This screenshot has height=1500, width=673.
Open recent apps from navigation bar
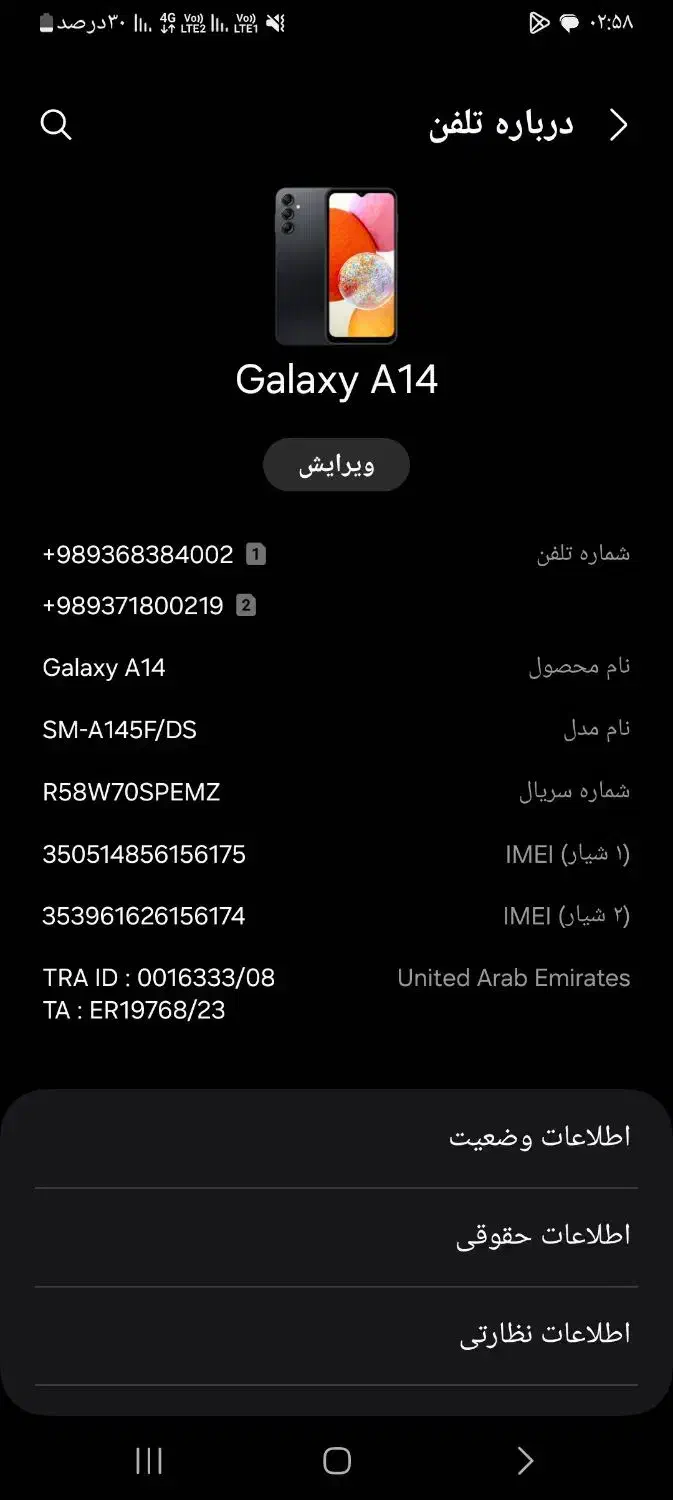tap(149, 1461)
